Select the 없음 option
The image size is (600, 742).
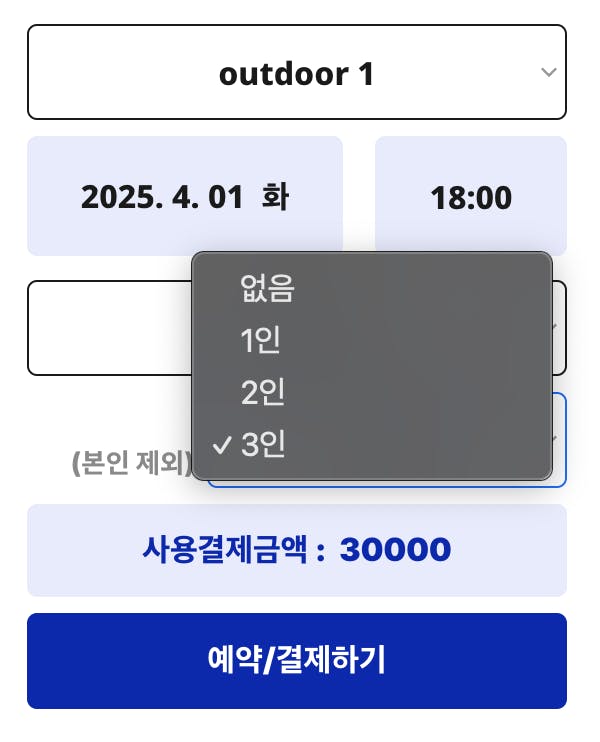(x=268, y=289)
